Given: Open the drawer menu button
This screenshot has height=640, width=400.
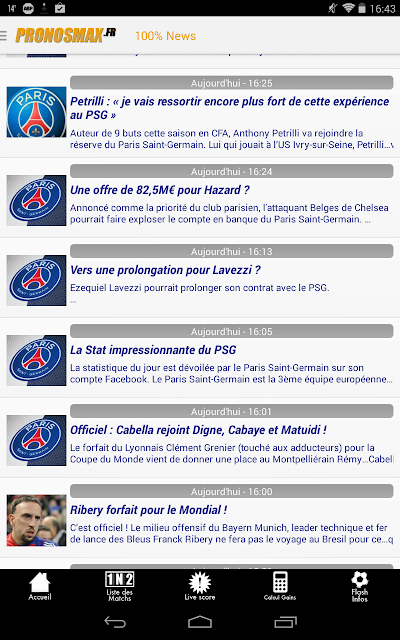Looking at the screenshot, I should [4, 36].
